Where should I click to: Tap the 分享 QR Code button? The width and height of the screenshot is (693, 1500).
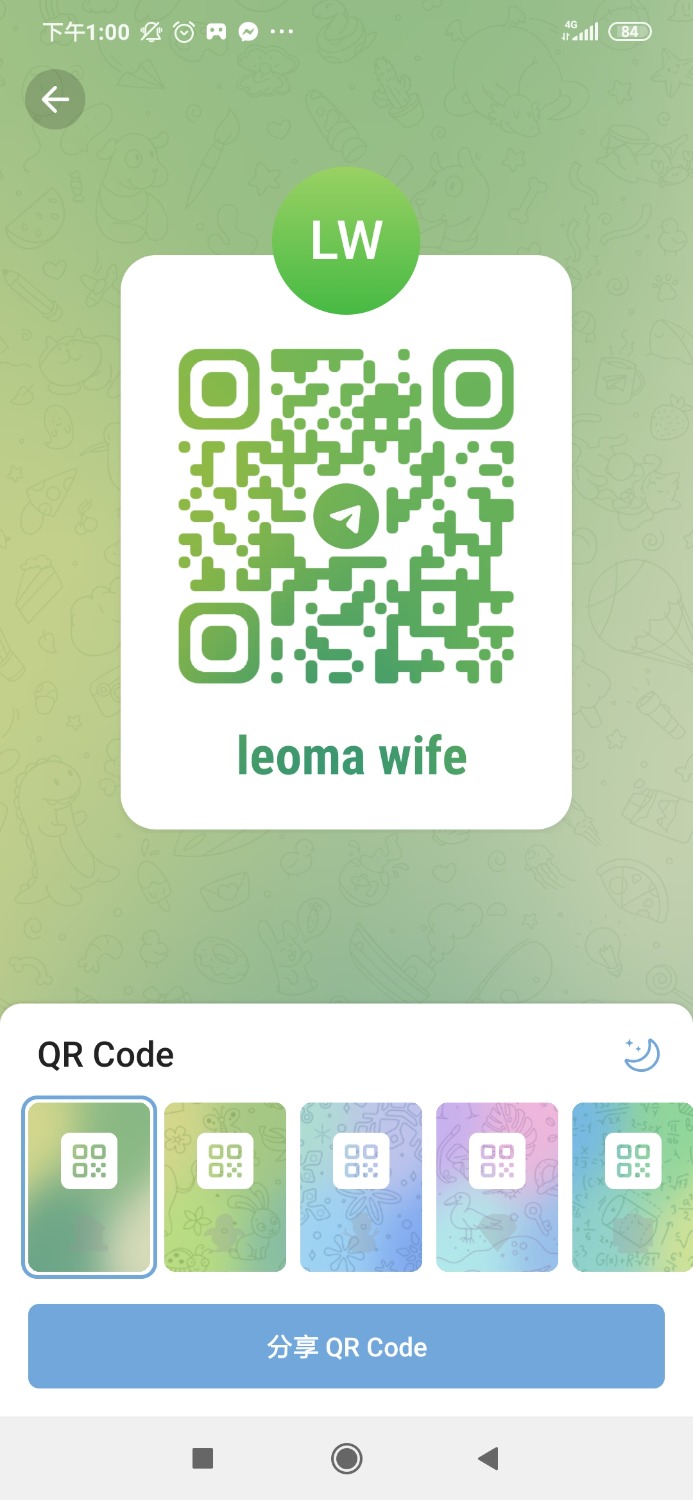point(346,1346)
